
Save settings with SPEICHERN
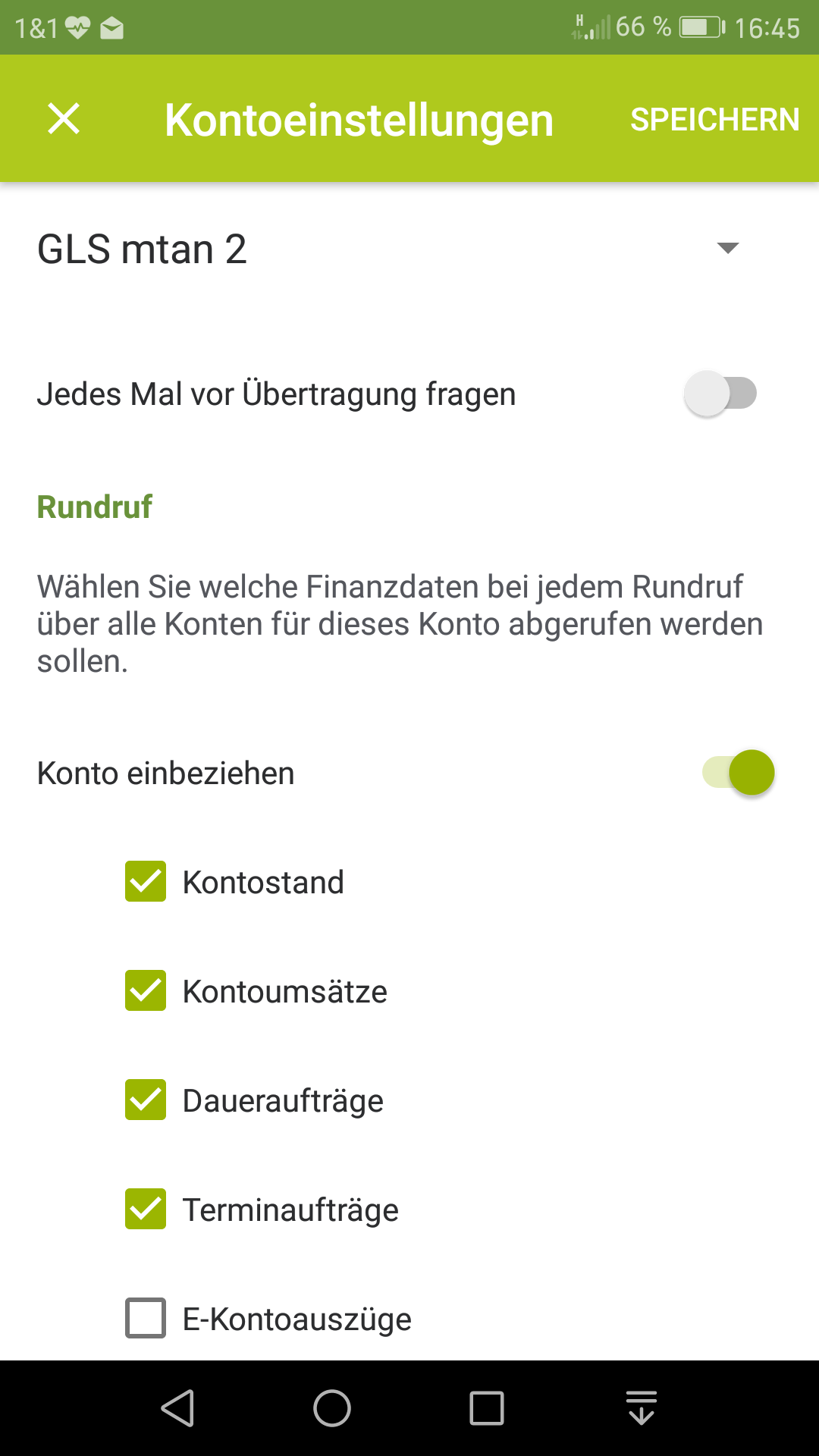click(x=714, y=119)
